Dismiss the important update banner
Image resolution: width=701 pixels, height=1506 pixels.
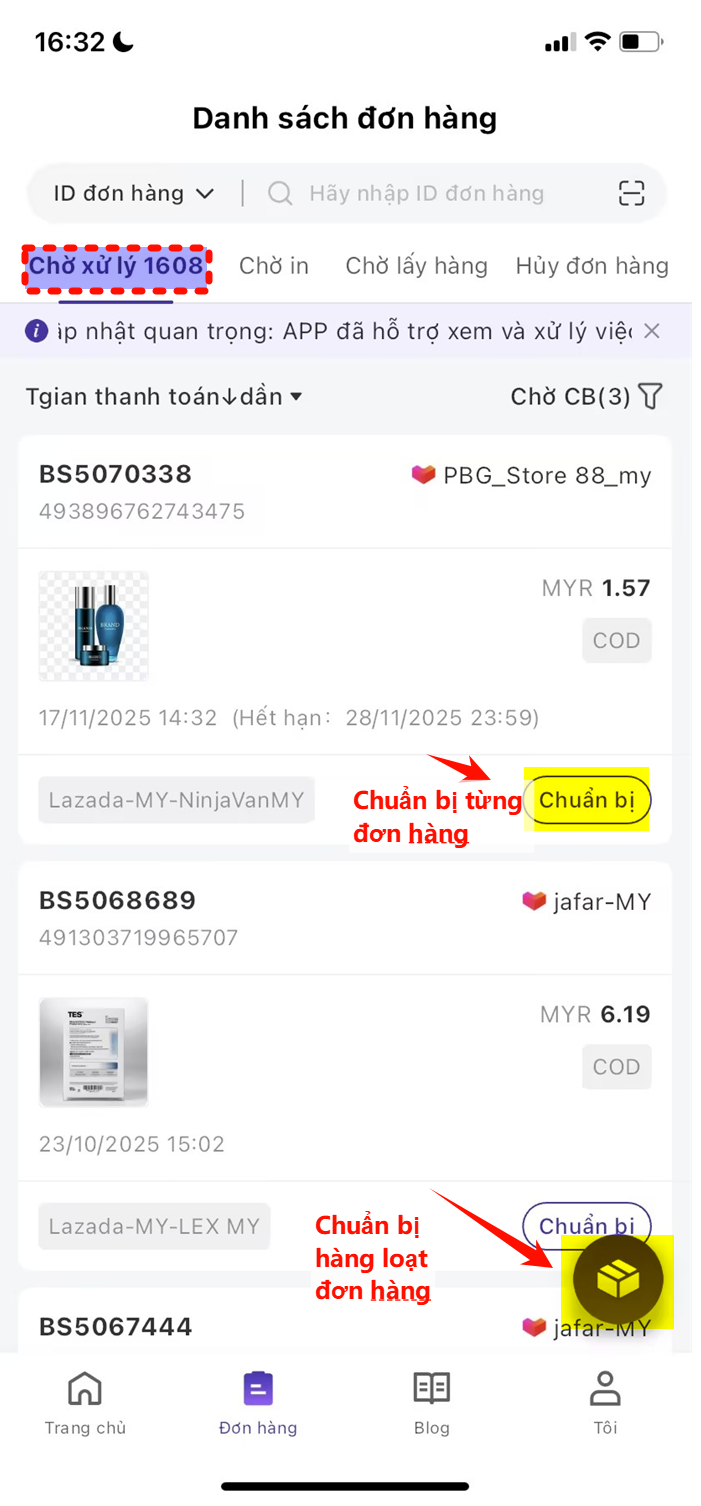(x=652, y=331)
